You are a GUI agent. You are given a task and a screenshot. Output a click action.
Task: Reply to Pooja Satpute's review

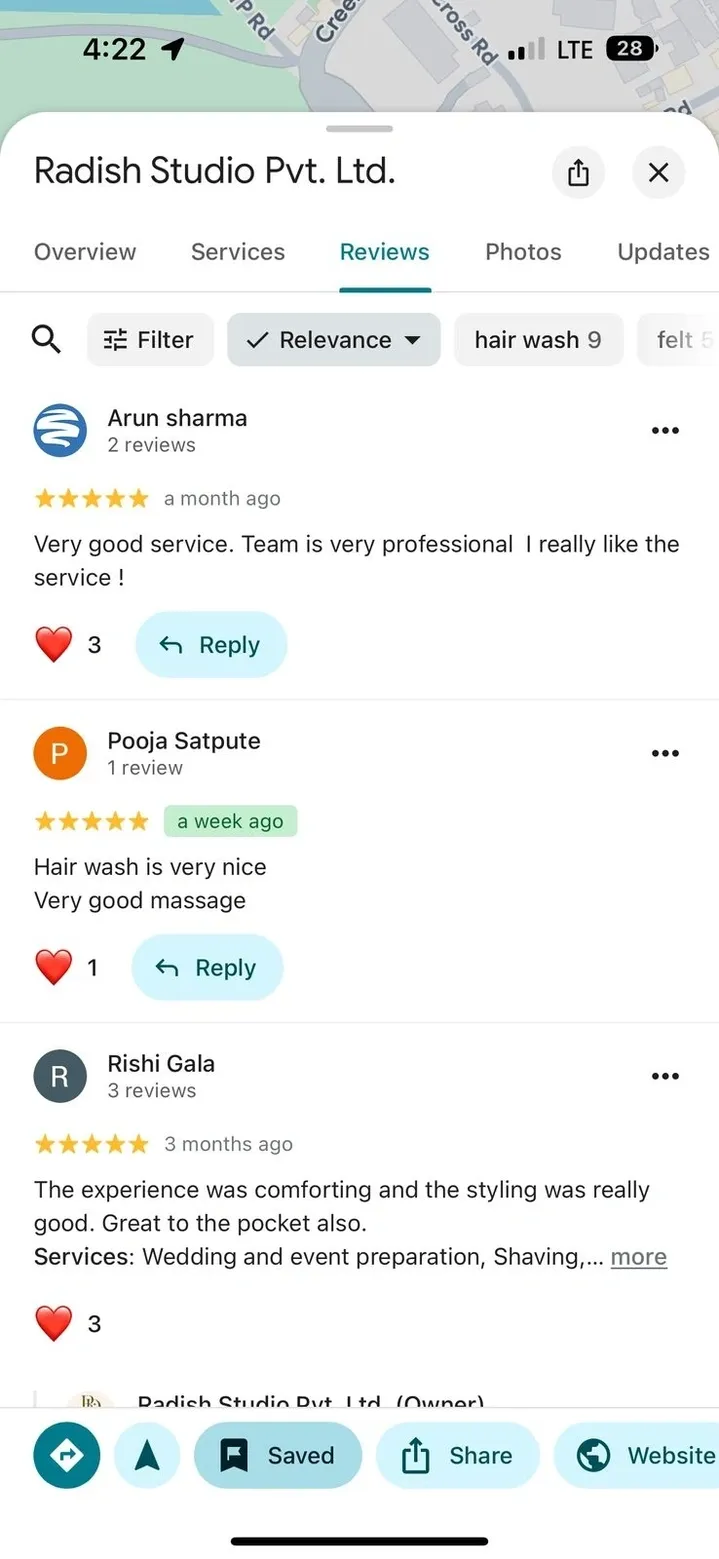207,968
